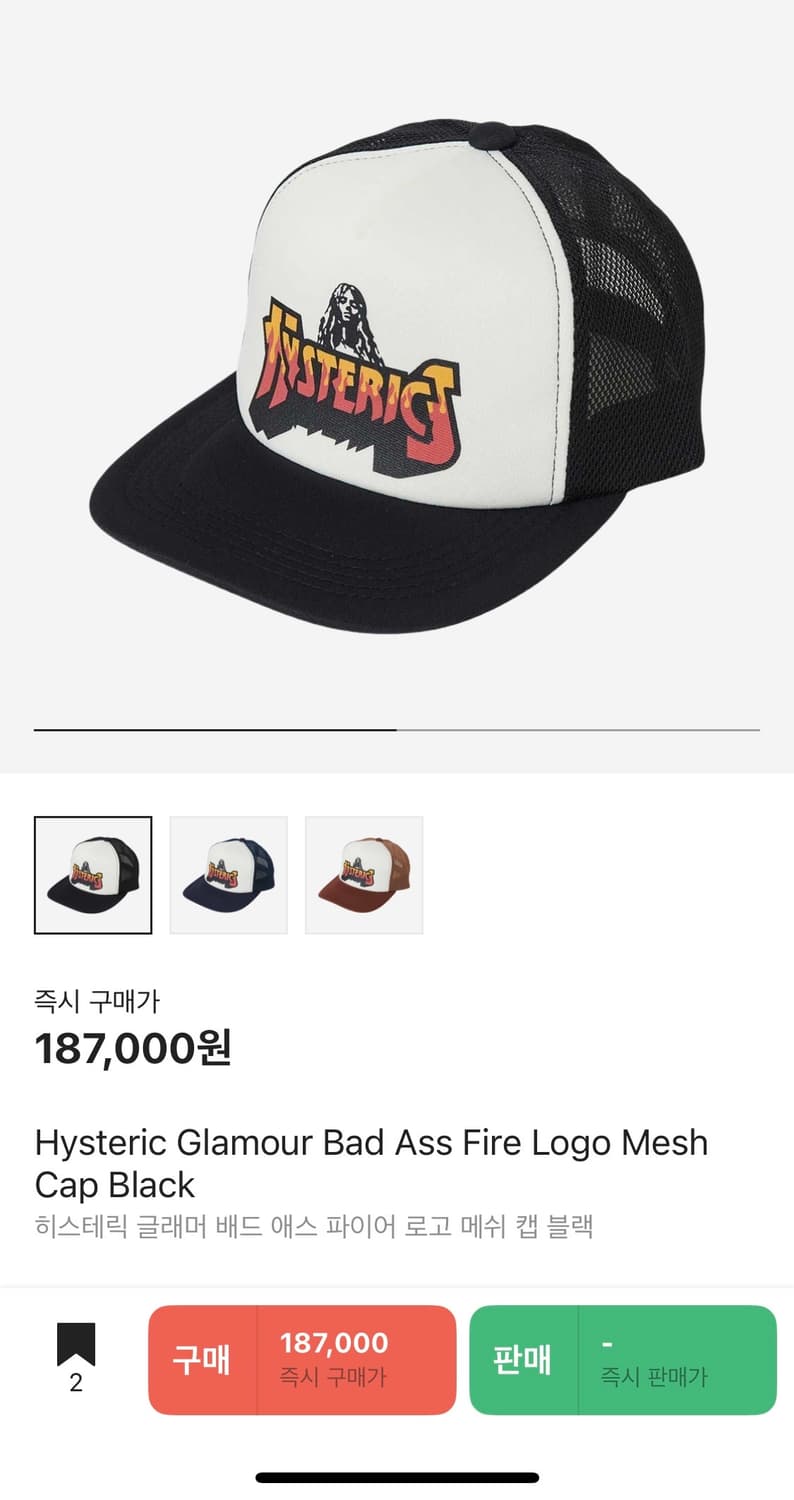Open the product title link
Viewport: 794px width, 1500px height.
point(372,1163)
